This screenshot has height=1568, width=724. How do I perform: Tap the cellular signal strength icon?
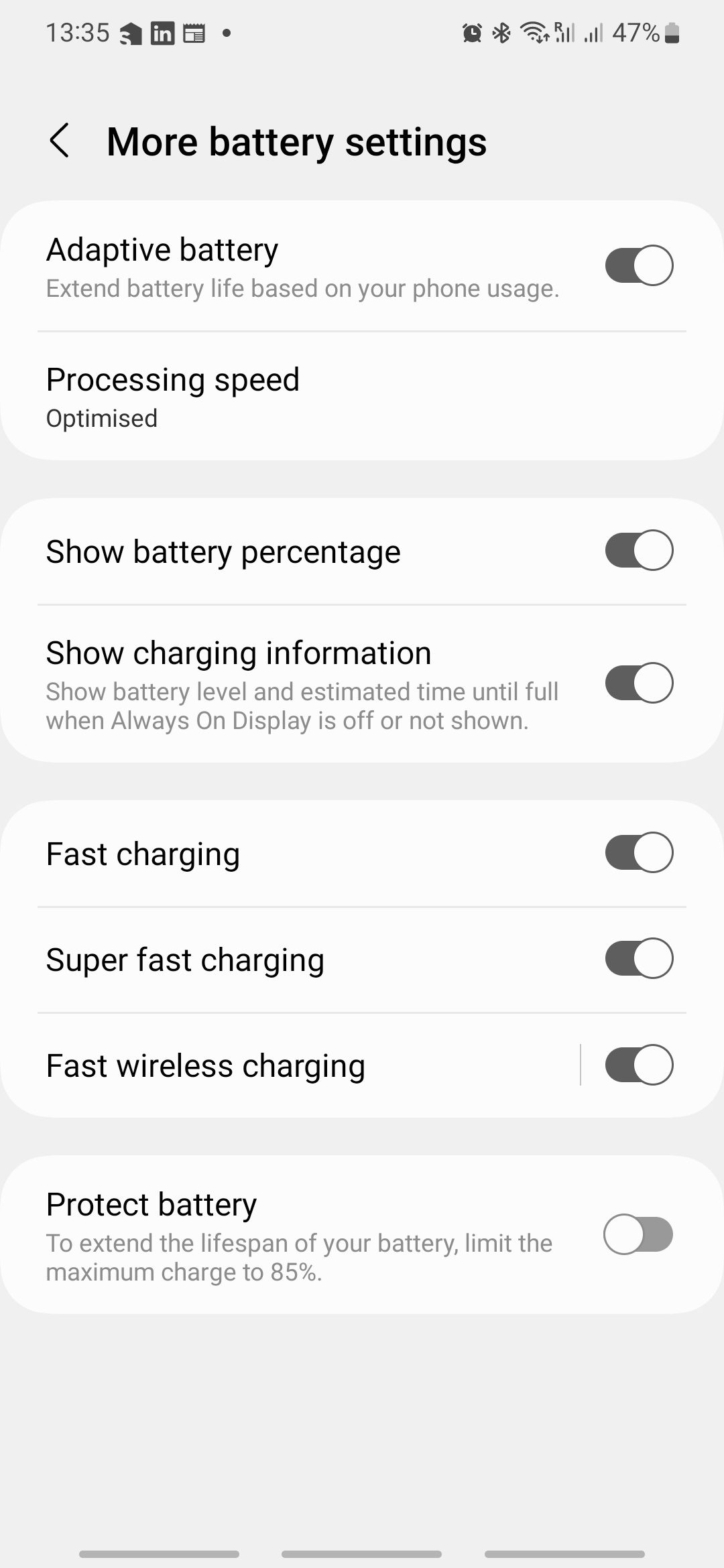[x=593, y=32]
